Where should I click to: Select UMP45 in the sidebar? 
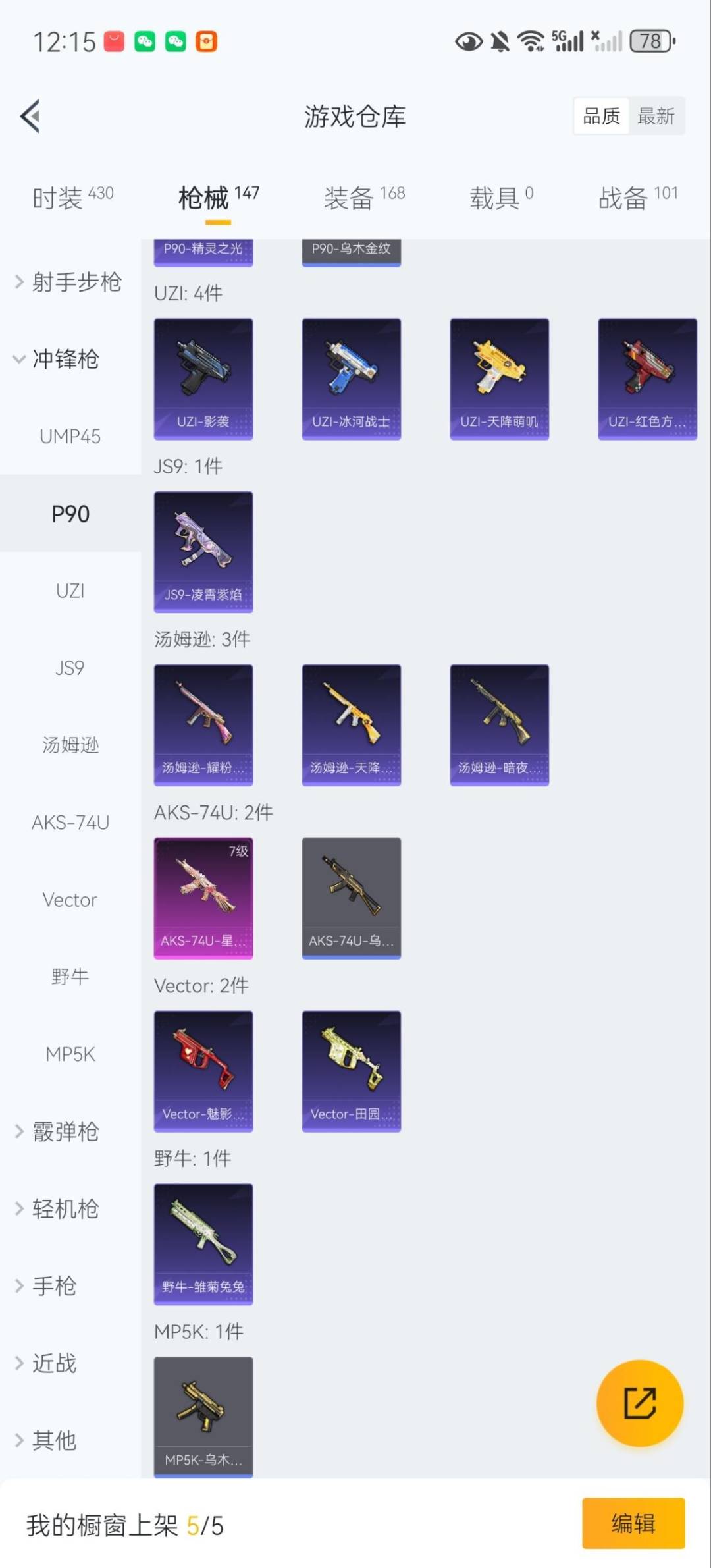pos(70,436)
